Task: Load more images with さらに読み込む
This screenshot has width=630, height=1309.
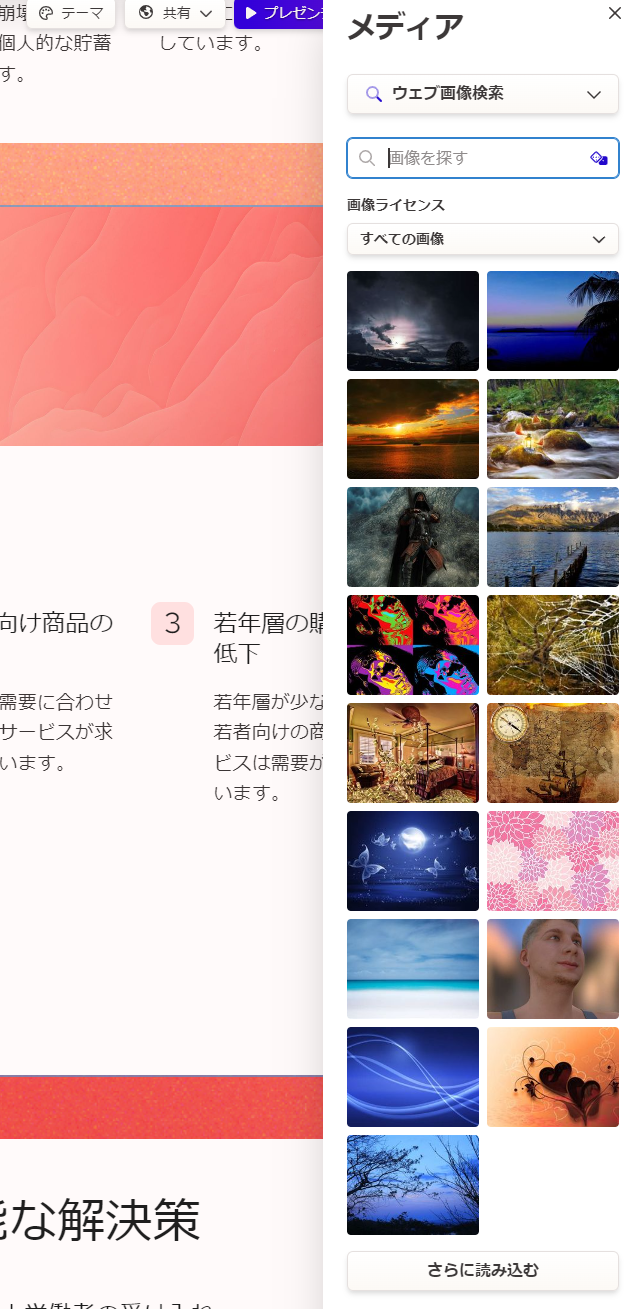Action: pyautogui.click(x=483, y=1270)
